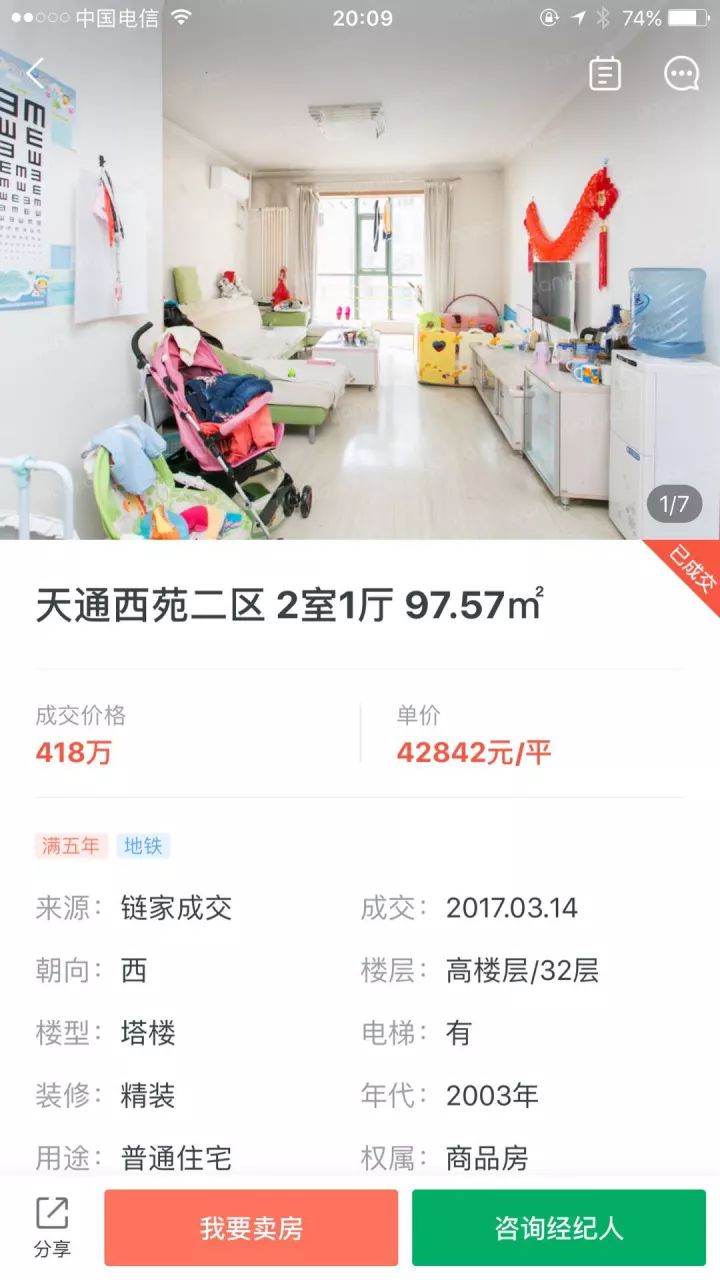
Task: Open the notes list icon
Action: 605,73
